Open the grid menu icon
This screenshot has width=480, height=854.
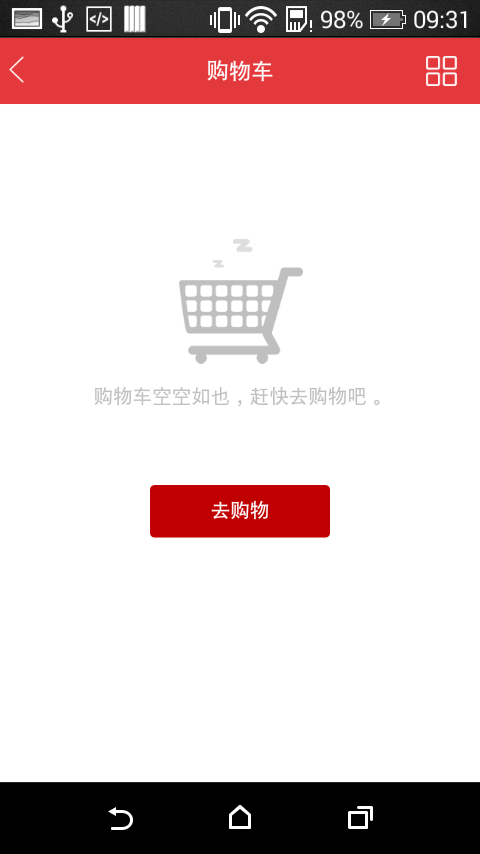(441, 71)
